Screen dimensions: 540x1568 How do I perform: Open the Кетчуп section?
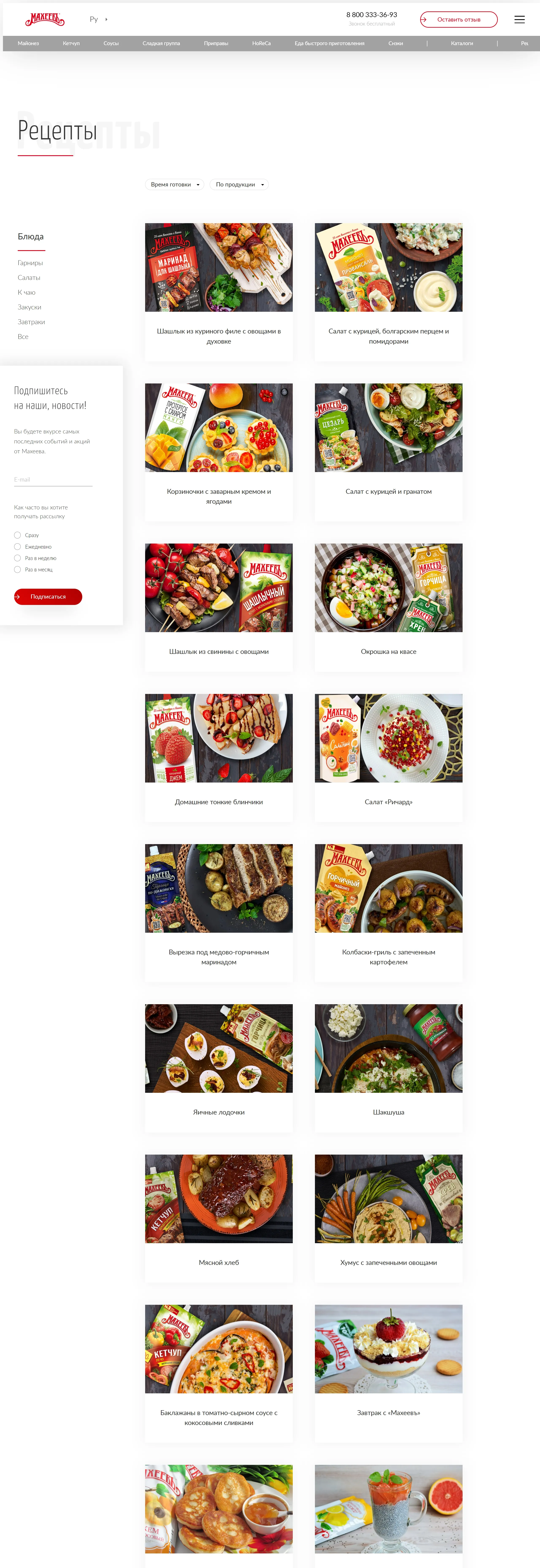(x=71, y=43)
